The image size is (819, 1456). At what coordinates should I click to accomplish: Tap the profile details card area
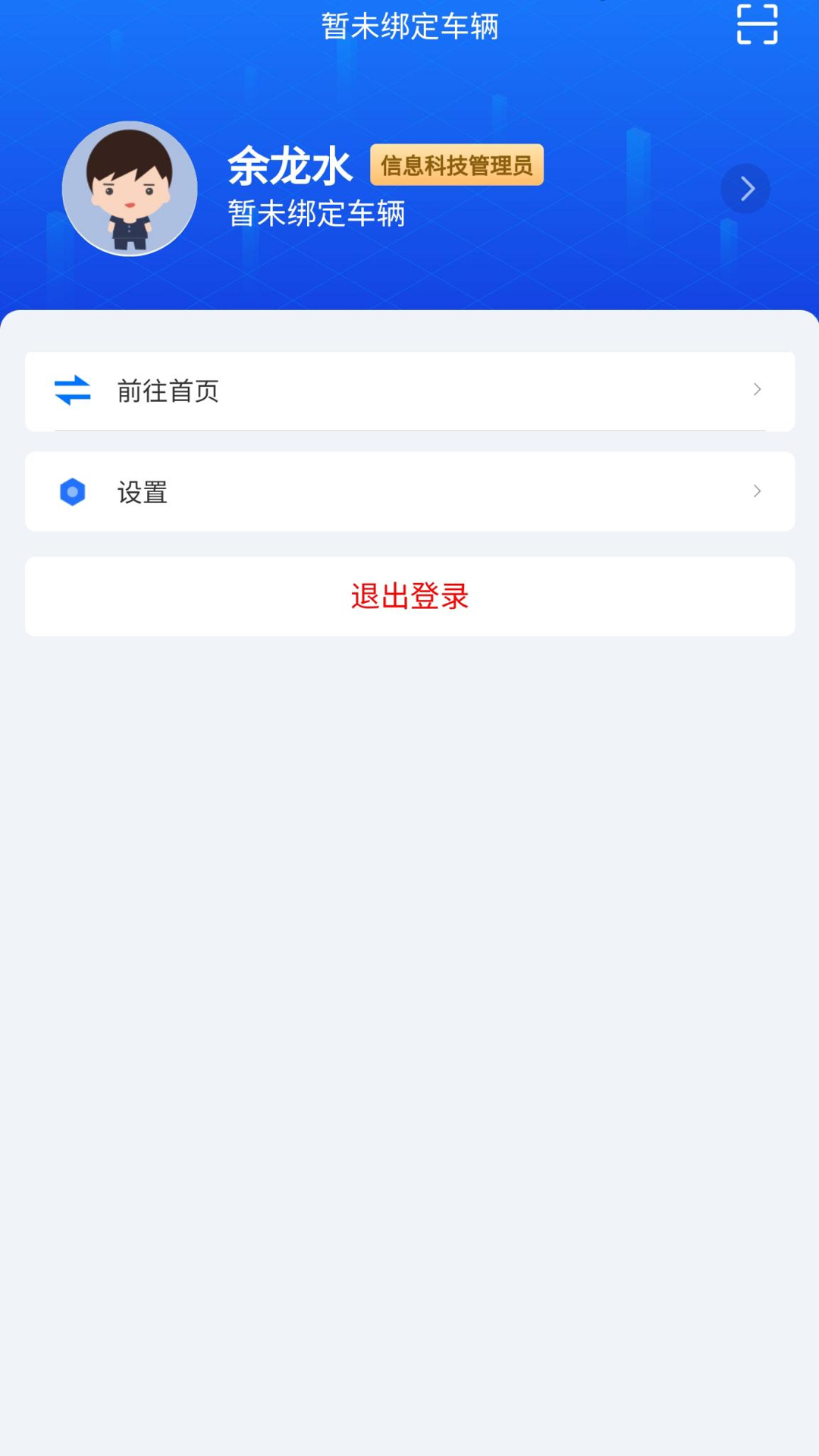tap(409, 190)
